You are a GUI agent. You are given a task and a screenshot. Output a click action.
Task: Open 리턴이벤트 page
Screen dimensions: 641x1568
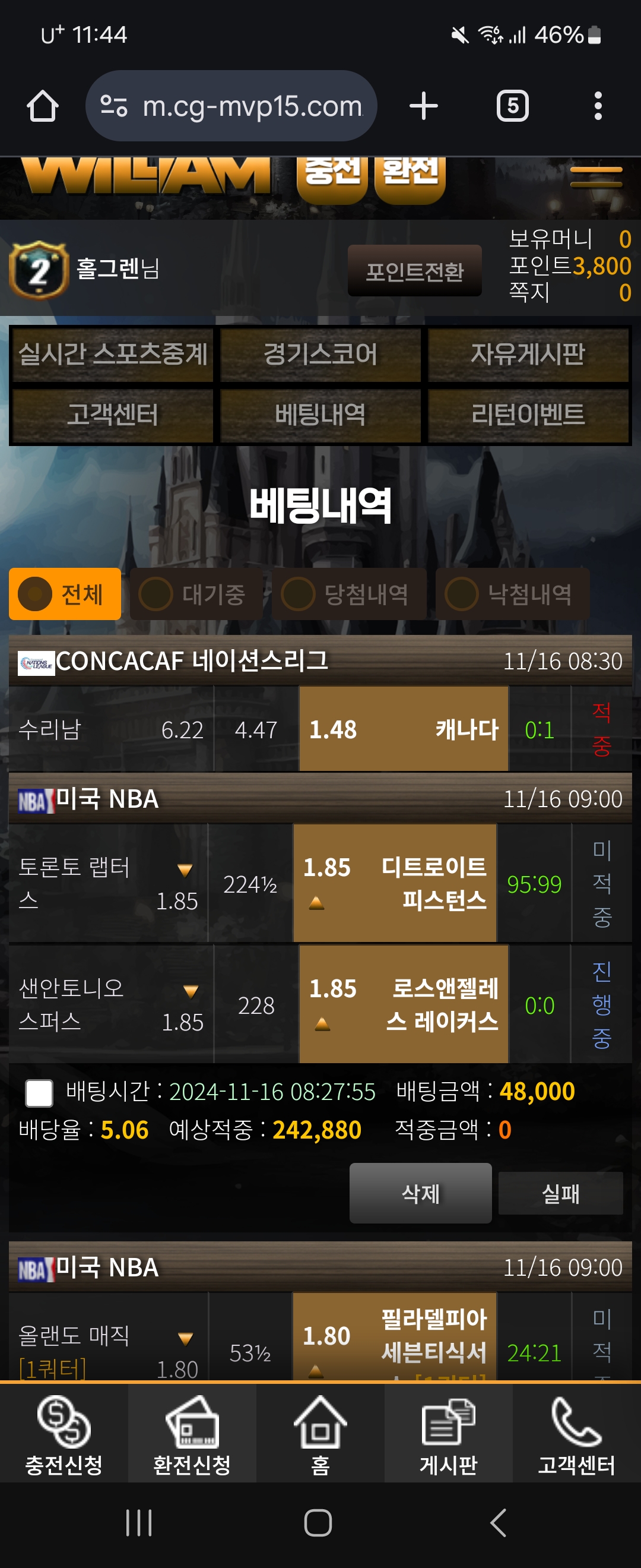[528, 415]
